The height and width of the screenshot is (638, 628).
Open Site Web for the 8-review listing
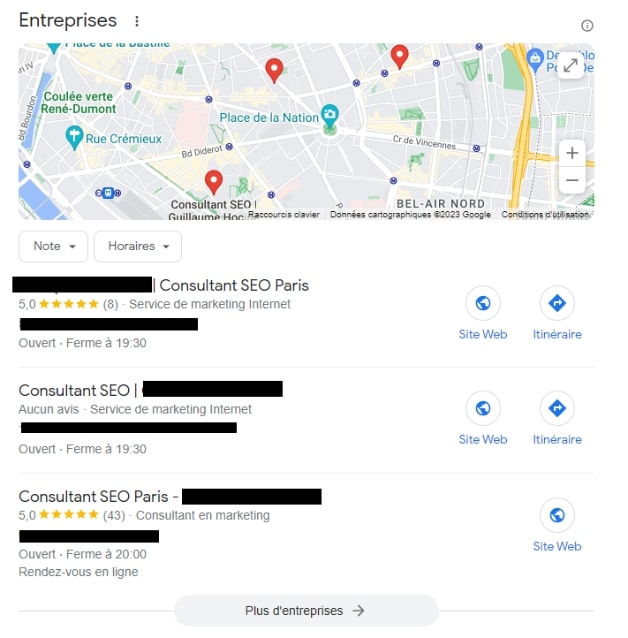(483, 313)
